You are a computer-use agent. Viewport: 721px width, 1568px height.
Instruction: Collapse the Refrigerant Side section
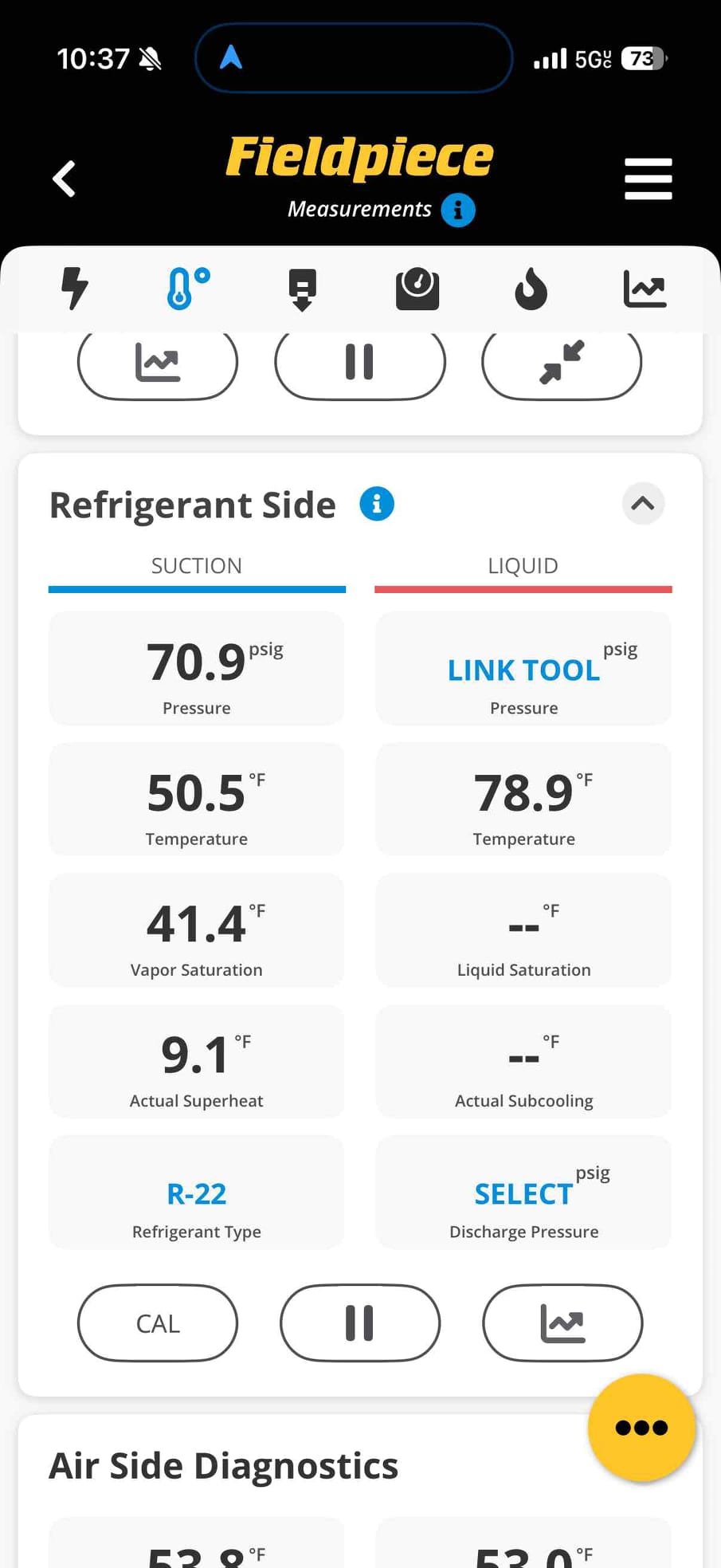[643, 504]
